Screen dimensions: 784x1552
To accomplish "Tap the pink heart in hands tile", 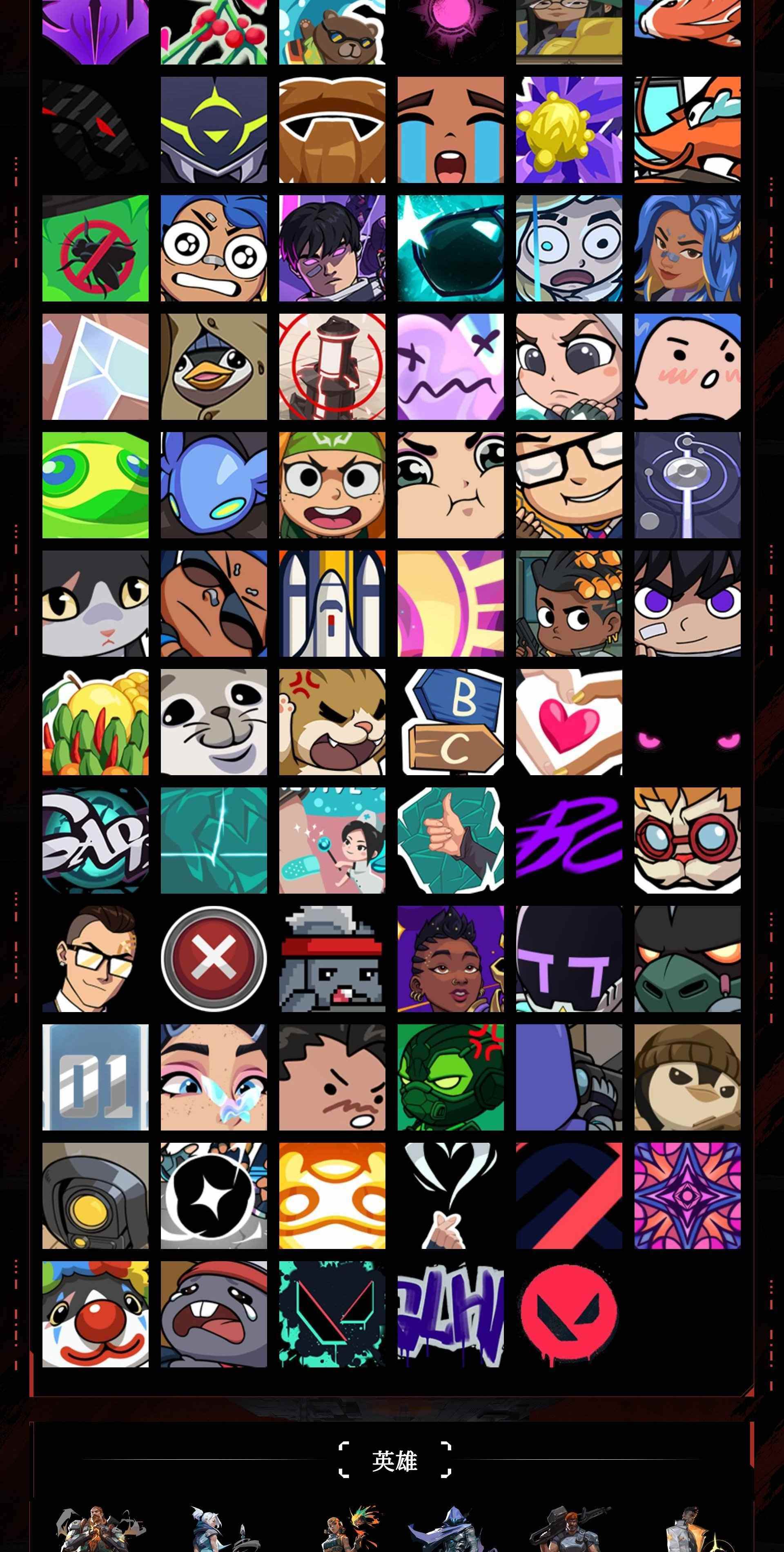I will click(569, 722).
